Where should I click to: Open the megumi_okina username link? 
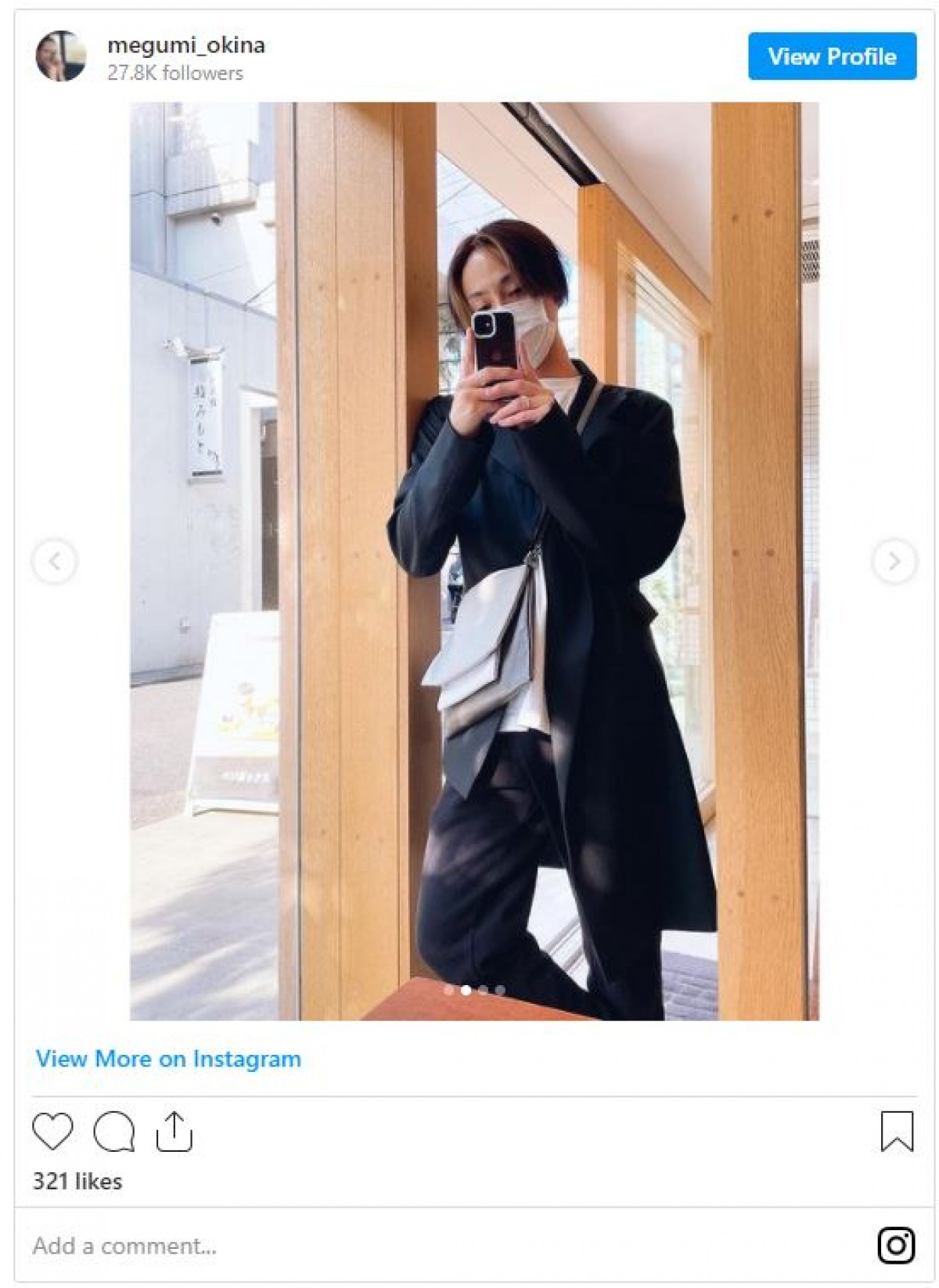tap(186, 45)
